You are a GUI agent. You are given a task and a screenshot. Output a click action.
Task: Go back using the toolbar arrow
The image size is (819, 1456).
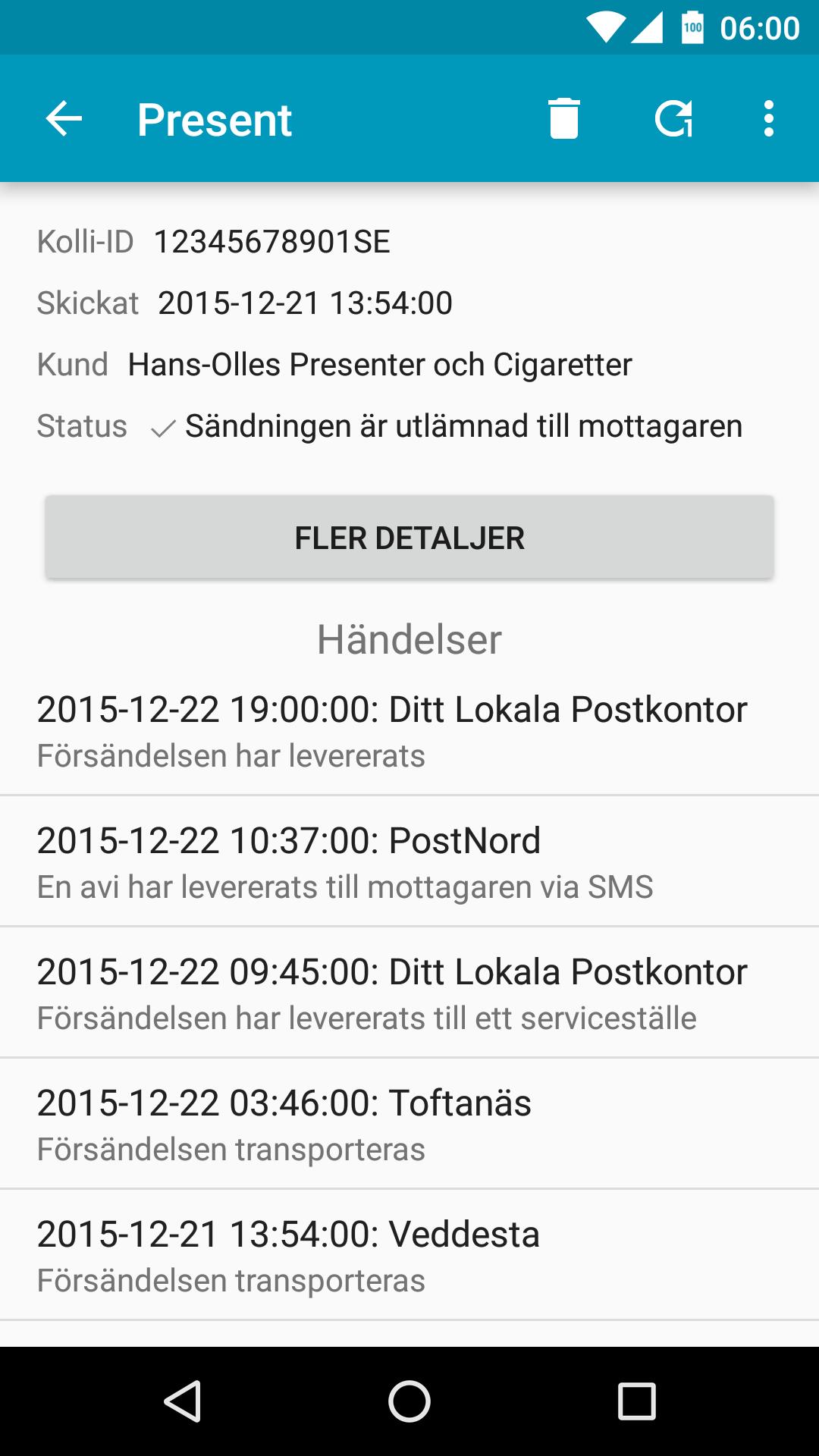[64, 119]
